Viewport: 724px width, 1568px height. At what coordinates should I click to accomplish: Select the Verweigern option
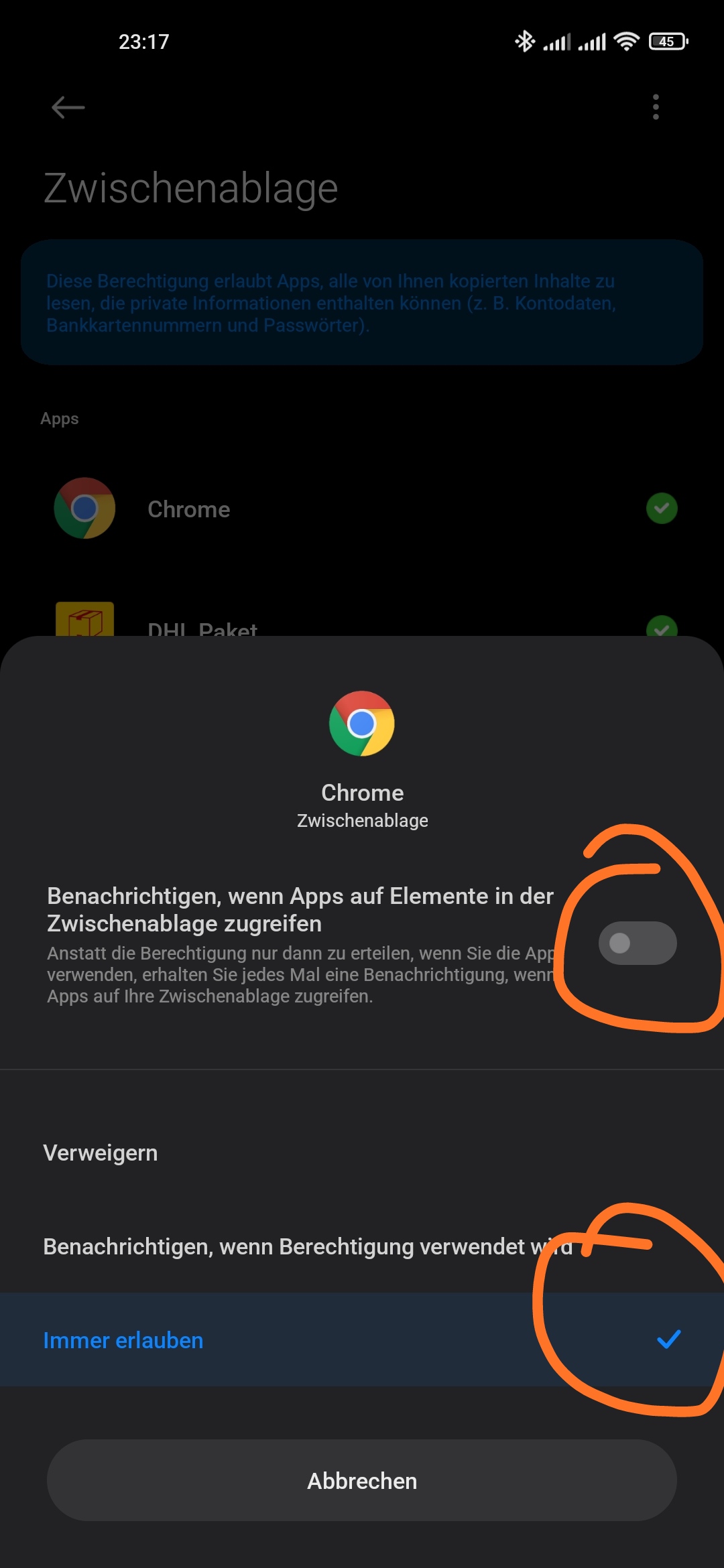click(x=362, y=1153)
